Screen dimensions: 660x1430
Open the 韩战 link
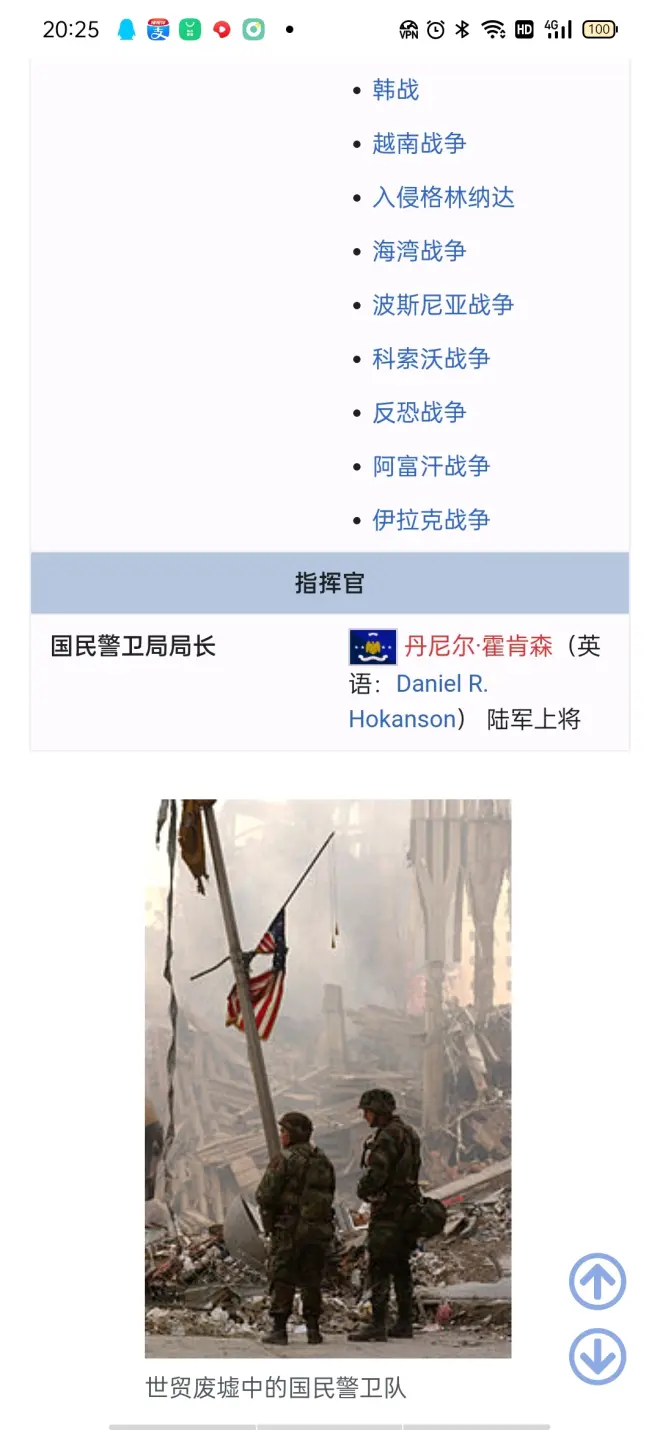point(395,90)
